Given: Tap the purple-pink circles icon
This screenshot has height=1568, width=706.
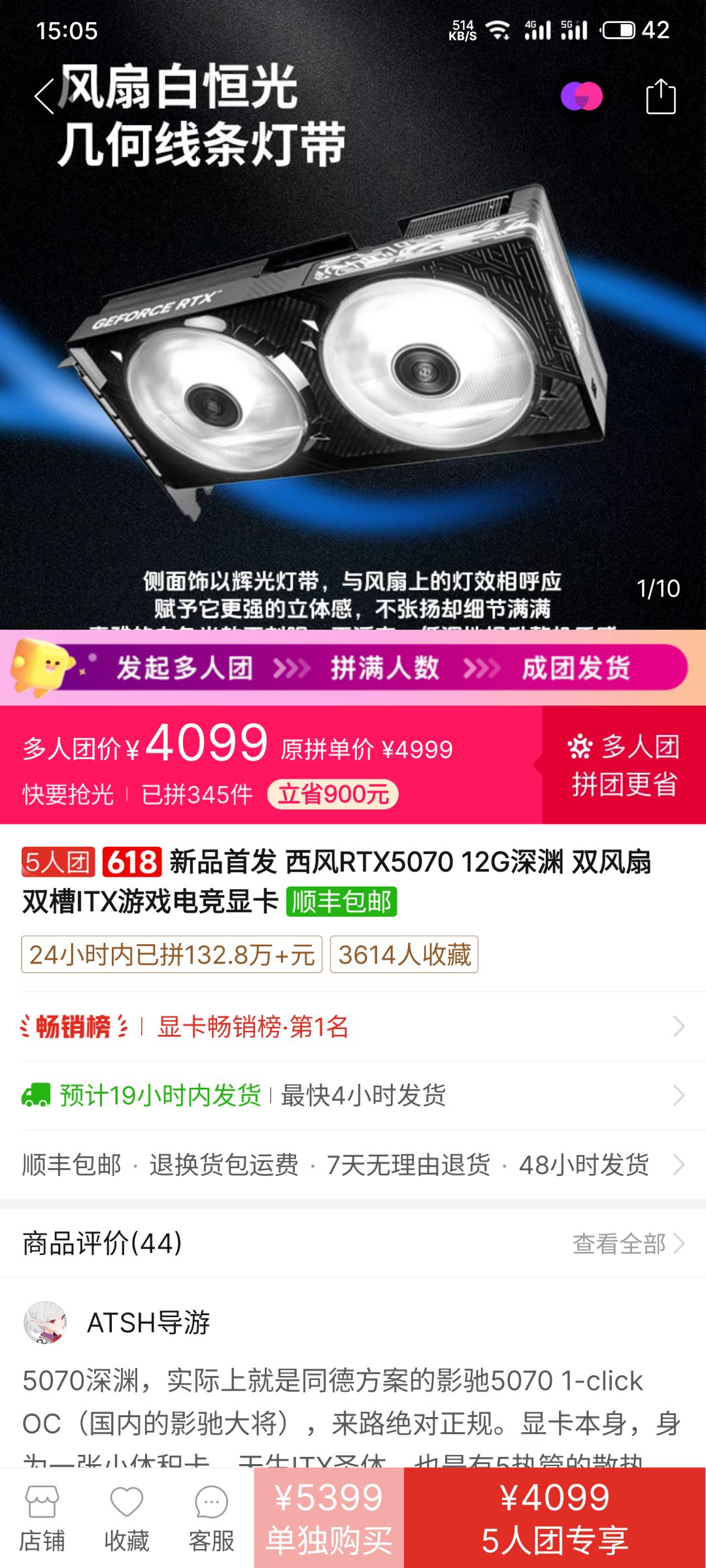Looking at the screenshot, I should pyautogui.click(x=581, y=97).
